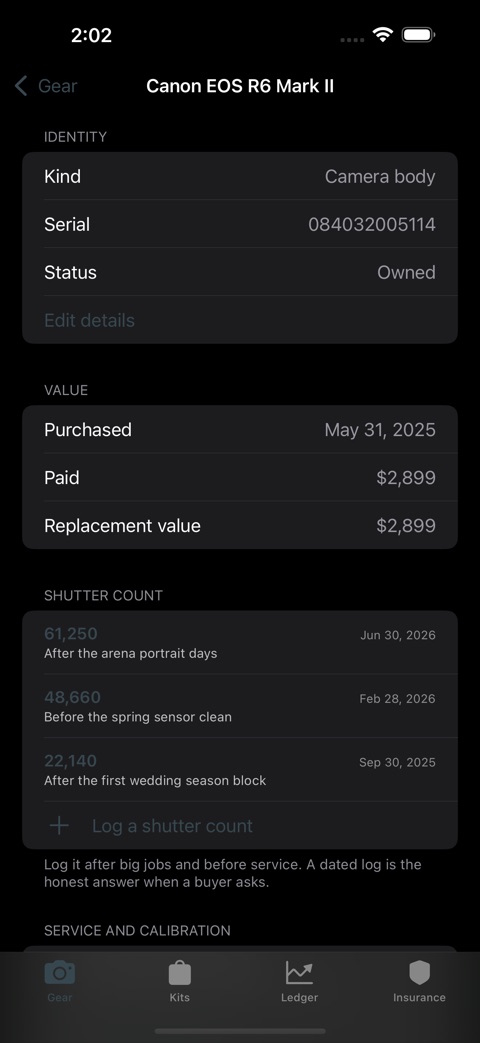Screen dimensions: 480x1043
Task: Log a shutter count
Action: [240, 825]
